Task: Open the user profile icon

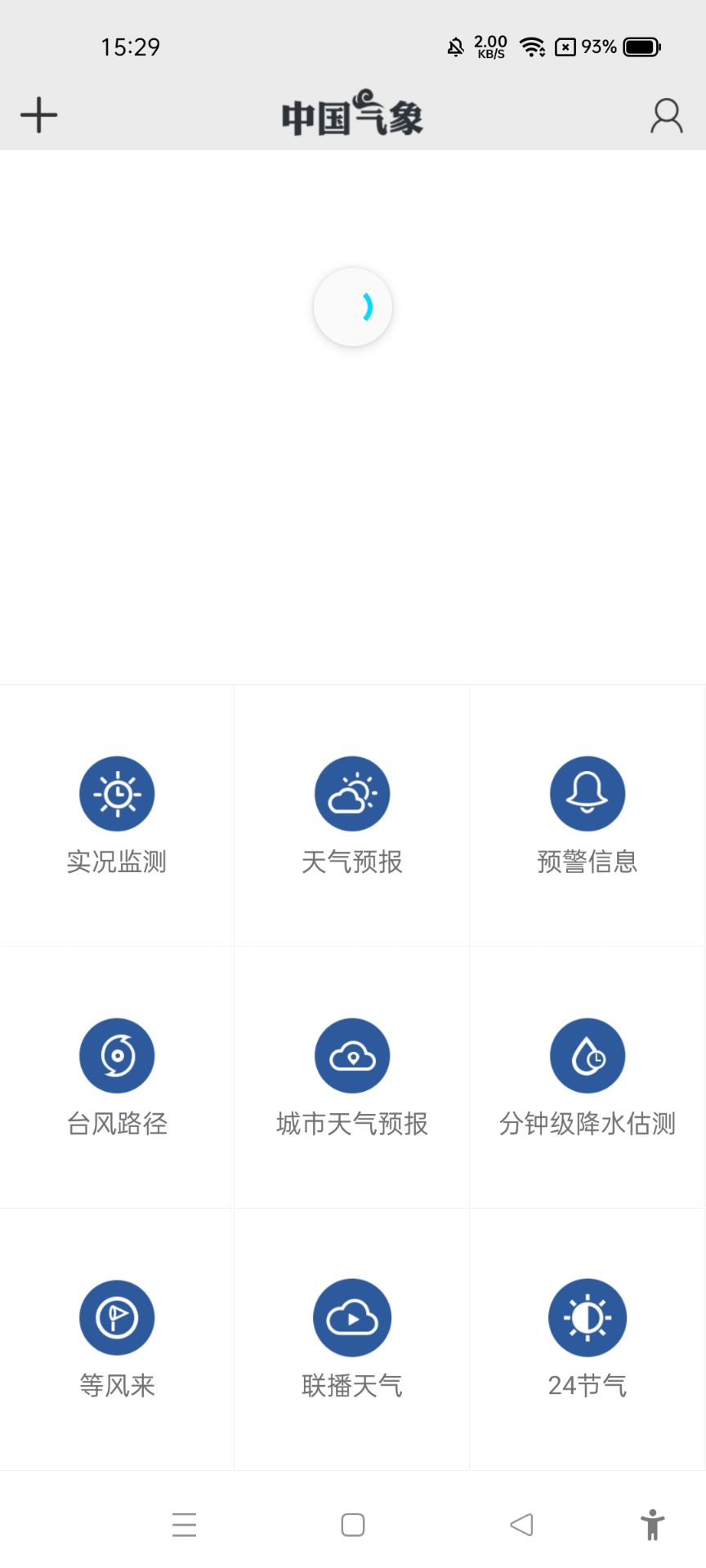Action: click(666, 114)
